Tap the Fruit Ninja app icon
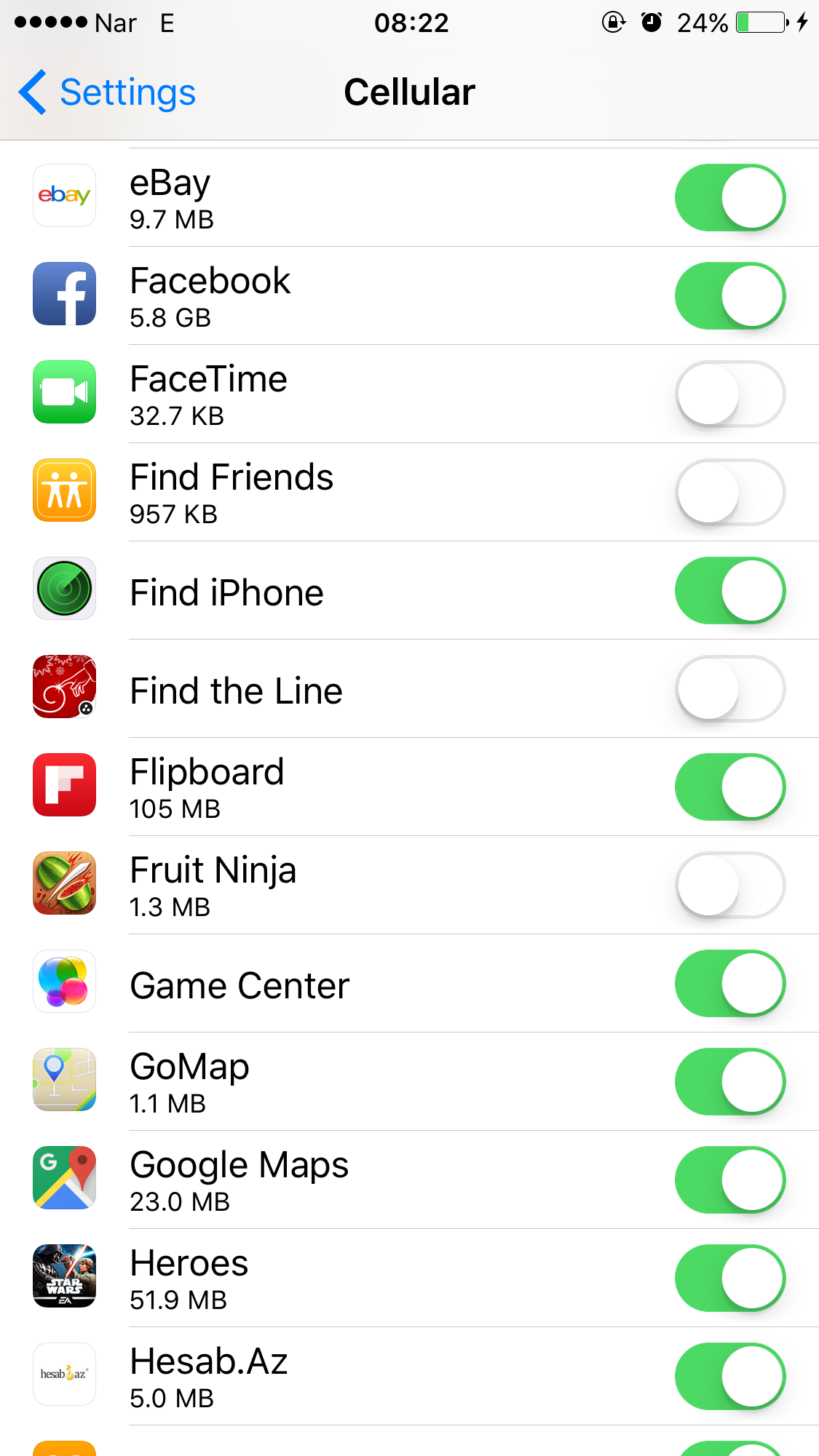Viewport: 819px width, 1456px height. [64, 883]
